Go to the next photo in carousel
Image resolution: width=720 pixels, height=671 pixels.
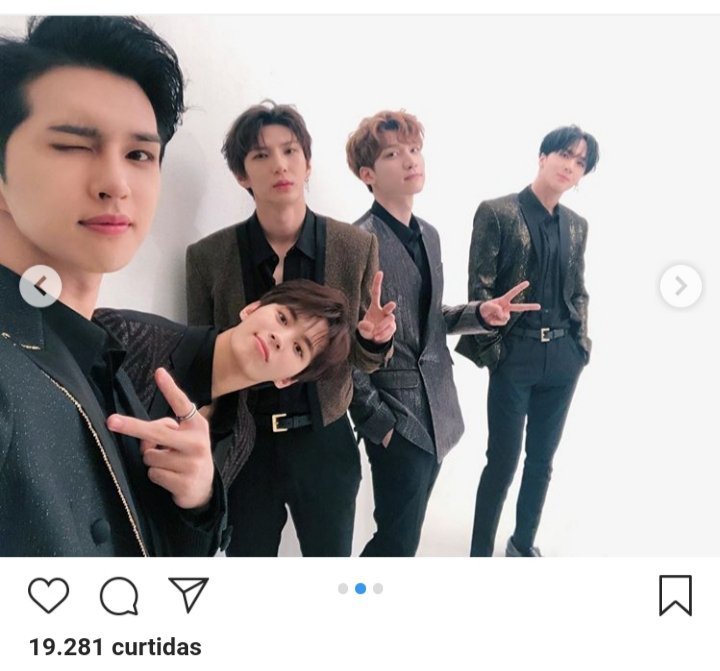tap(680, 287)
